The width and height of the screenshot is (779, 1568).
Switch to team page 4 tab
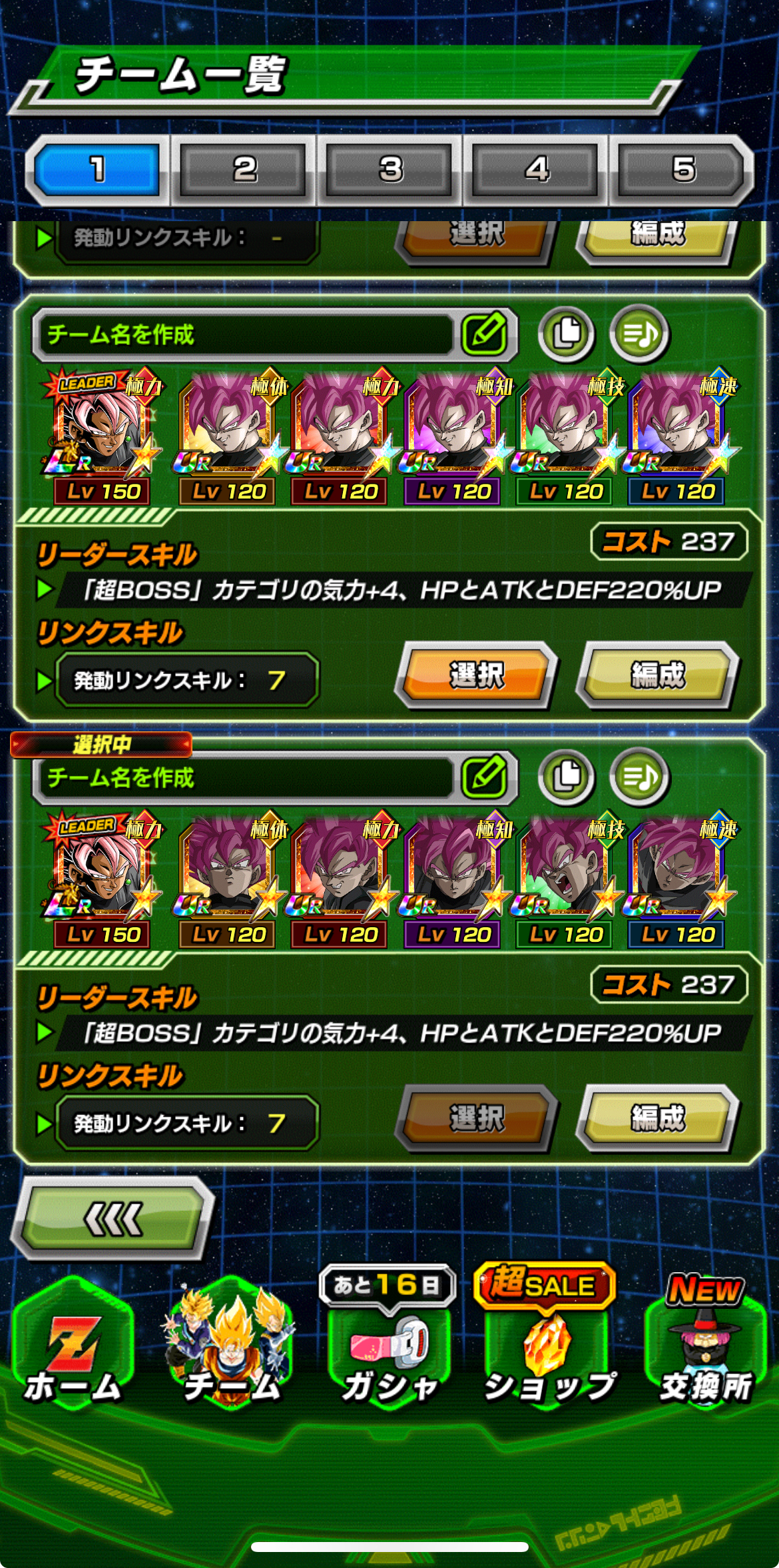[536, 169]
